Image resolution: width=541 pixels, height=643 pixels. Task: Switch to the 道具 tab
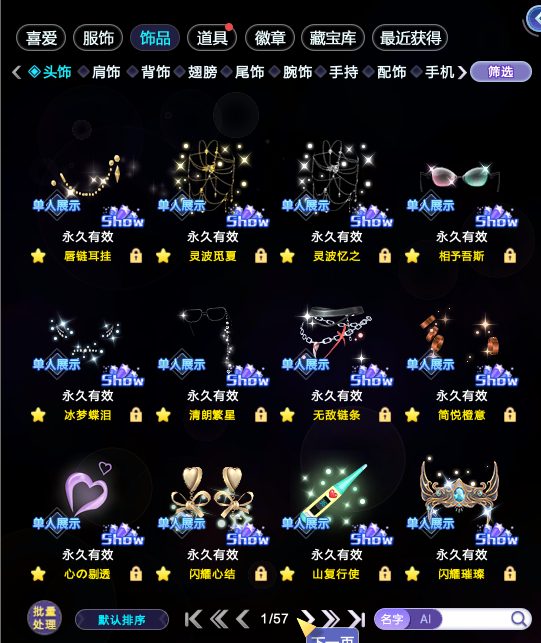click(212, 38)
